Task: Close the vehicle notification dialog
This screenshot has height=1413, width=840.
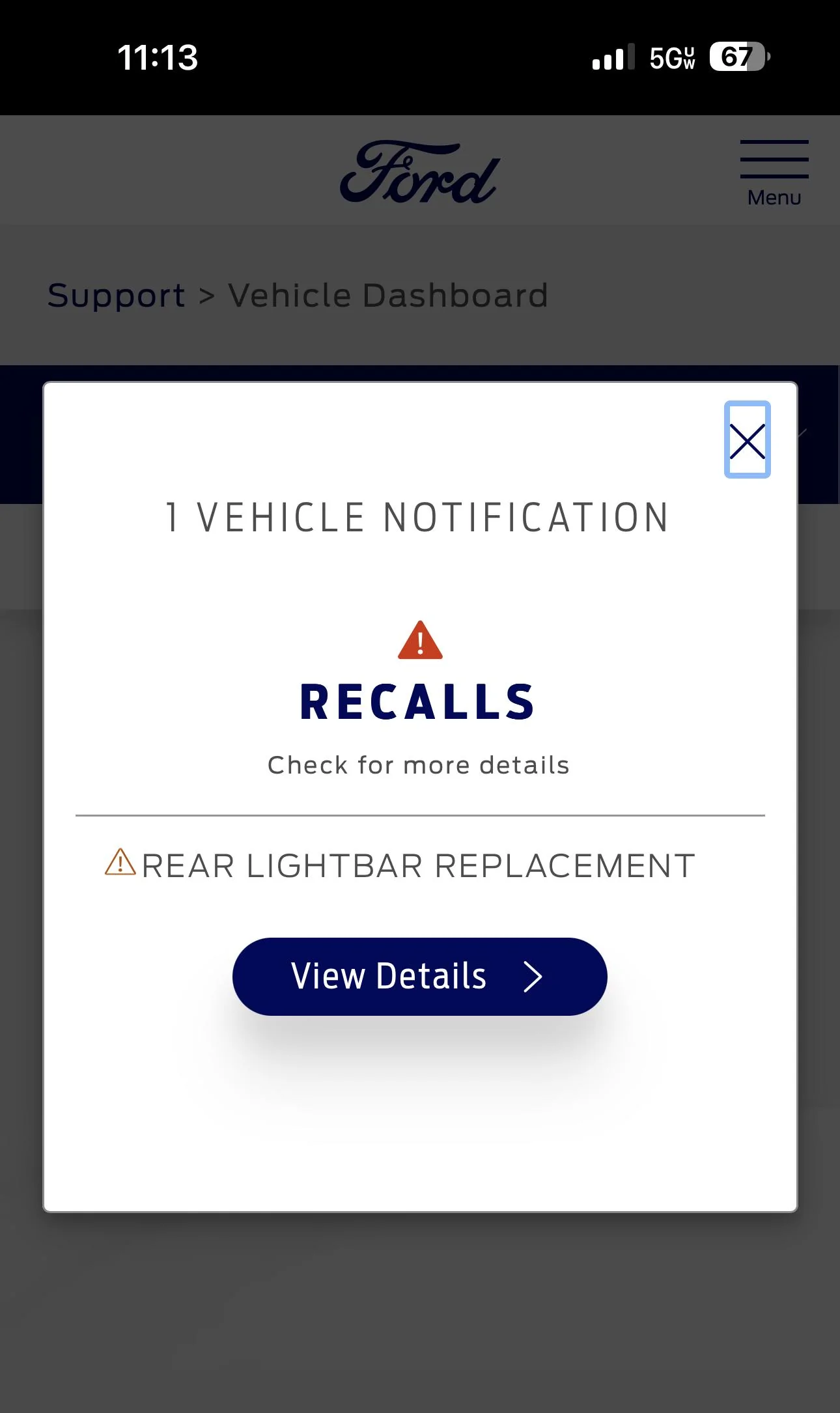Action: [x=747, y=440]
